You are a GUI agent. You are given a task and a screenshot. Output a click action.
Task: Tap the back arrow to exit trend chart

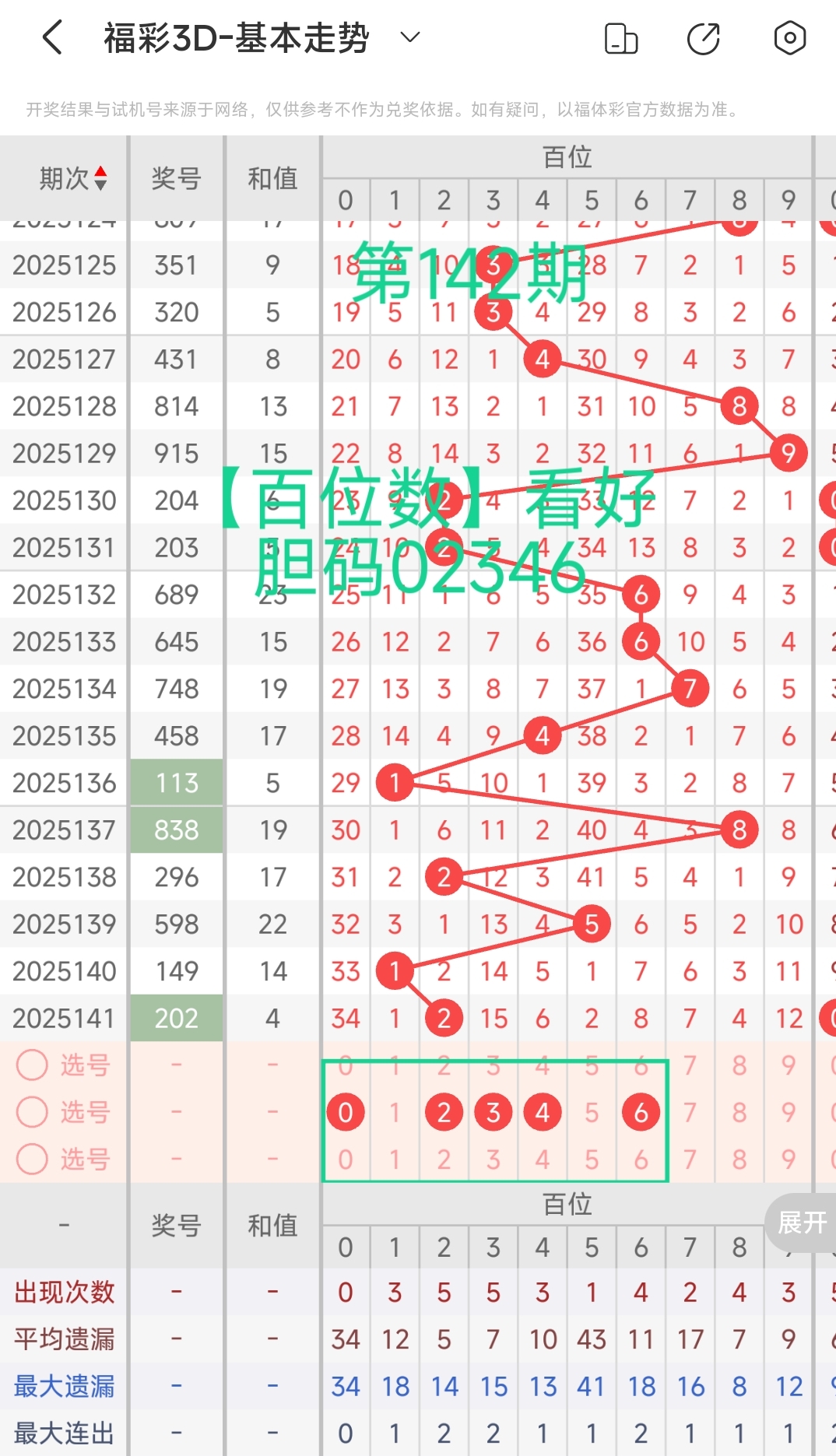(x=51, y=36)
